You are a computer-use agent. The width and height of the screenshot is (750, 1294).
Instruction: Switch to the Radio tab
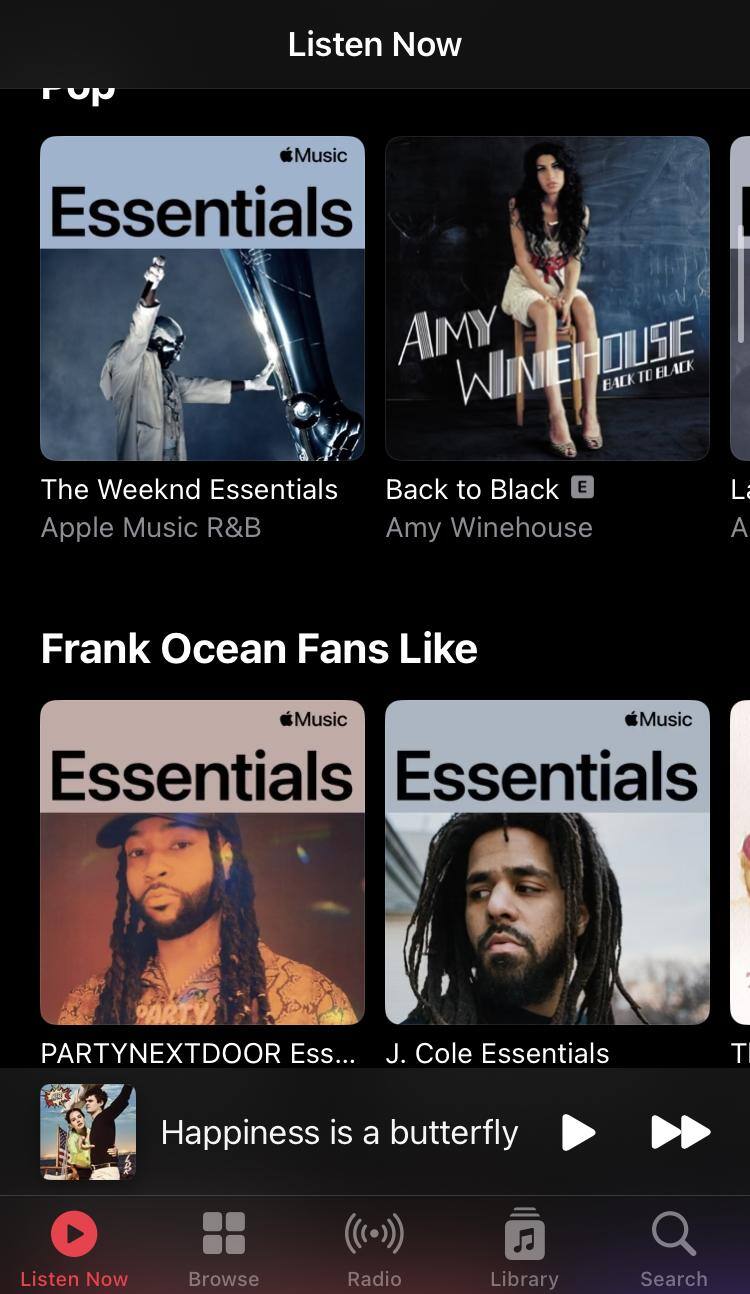tap(374, 1246)
